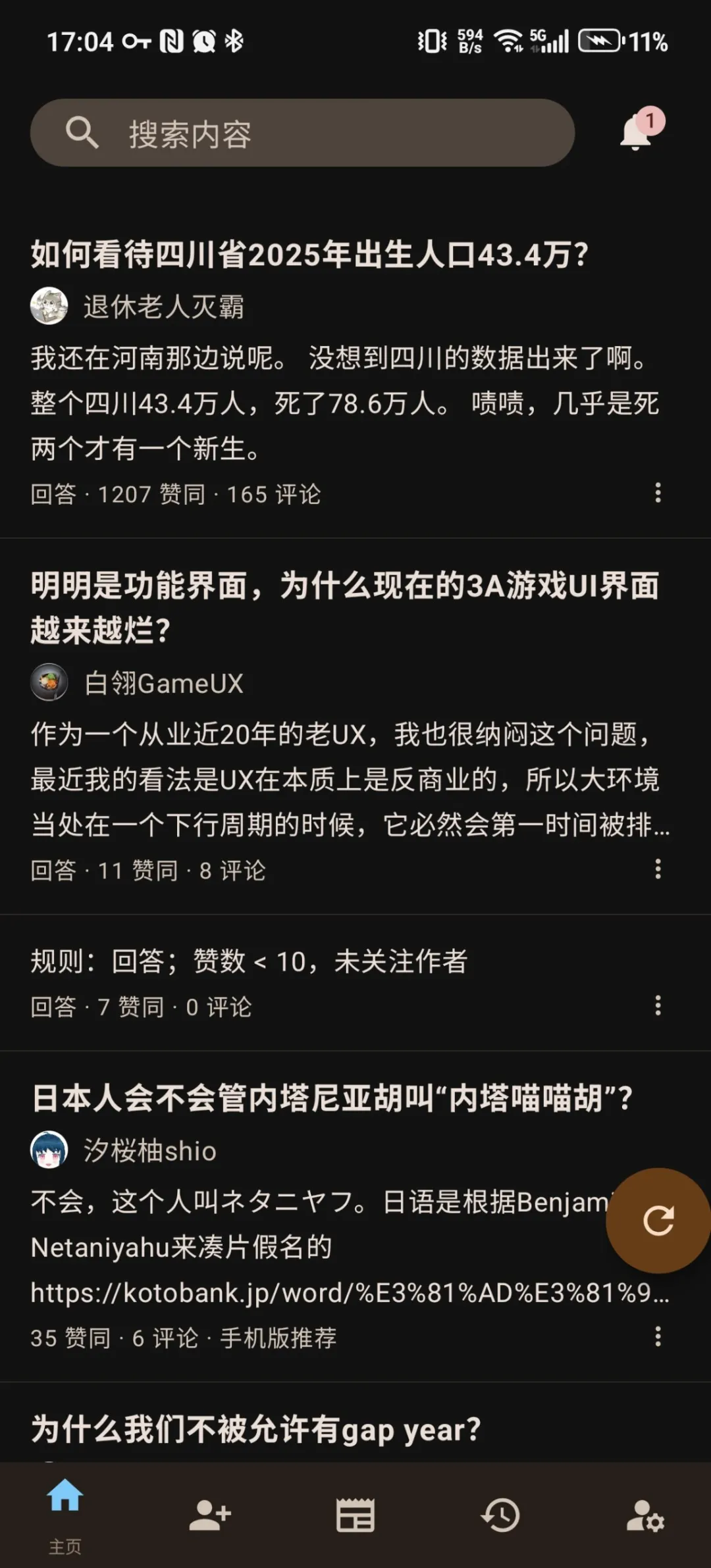The width and height of the screenshot is (711, 1568).
Task: Tap the 搜索内容 search box
Action: click(x=302, y=133)
